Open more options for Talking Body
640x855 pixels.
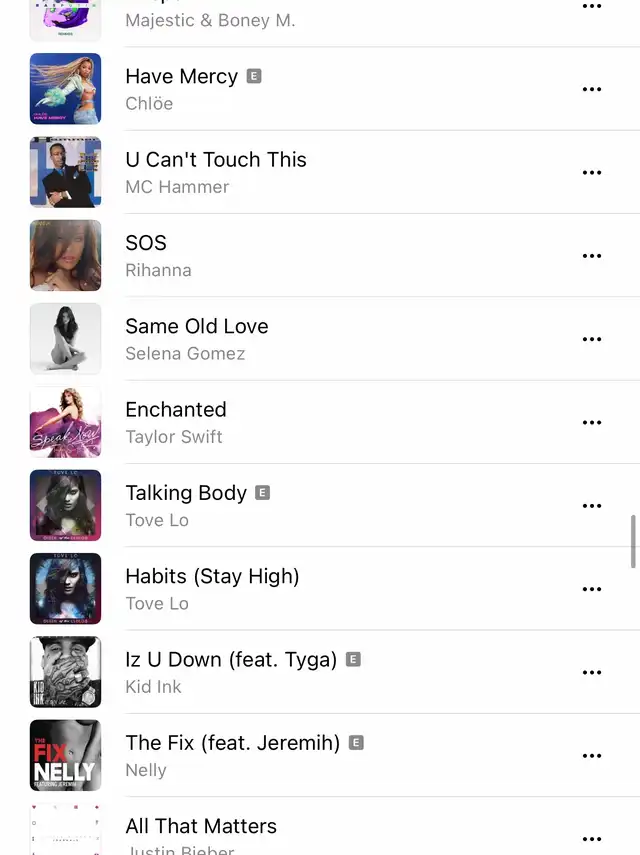click(x=592, y=506)
